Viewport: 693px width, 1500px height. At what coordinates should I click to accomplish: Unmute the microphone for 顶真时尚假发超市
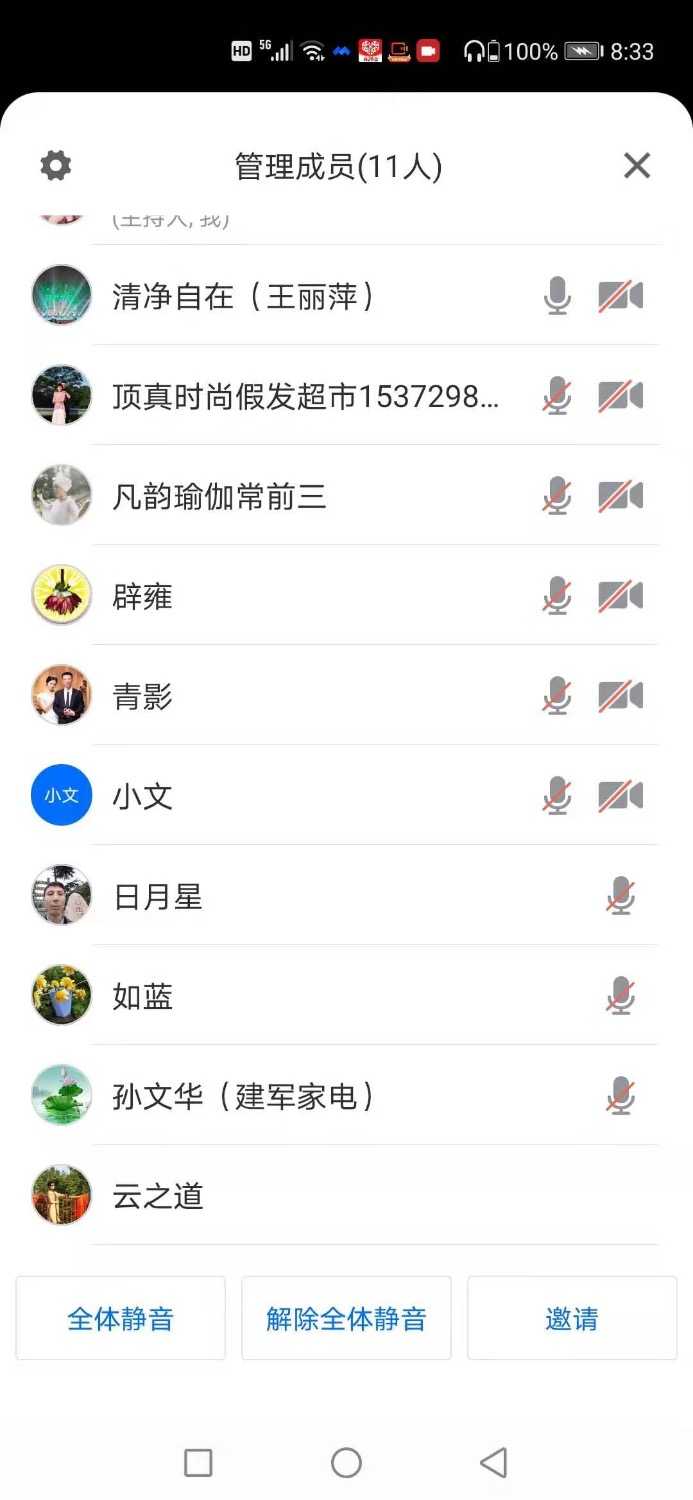pos(557,396)
